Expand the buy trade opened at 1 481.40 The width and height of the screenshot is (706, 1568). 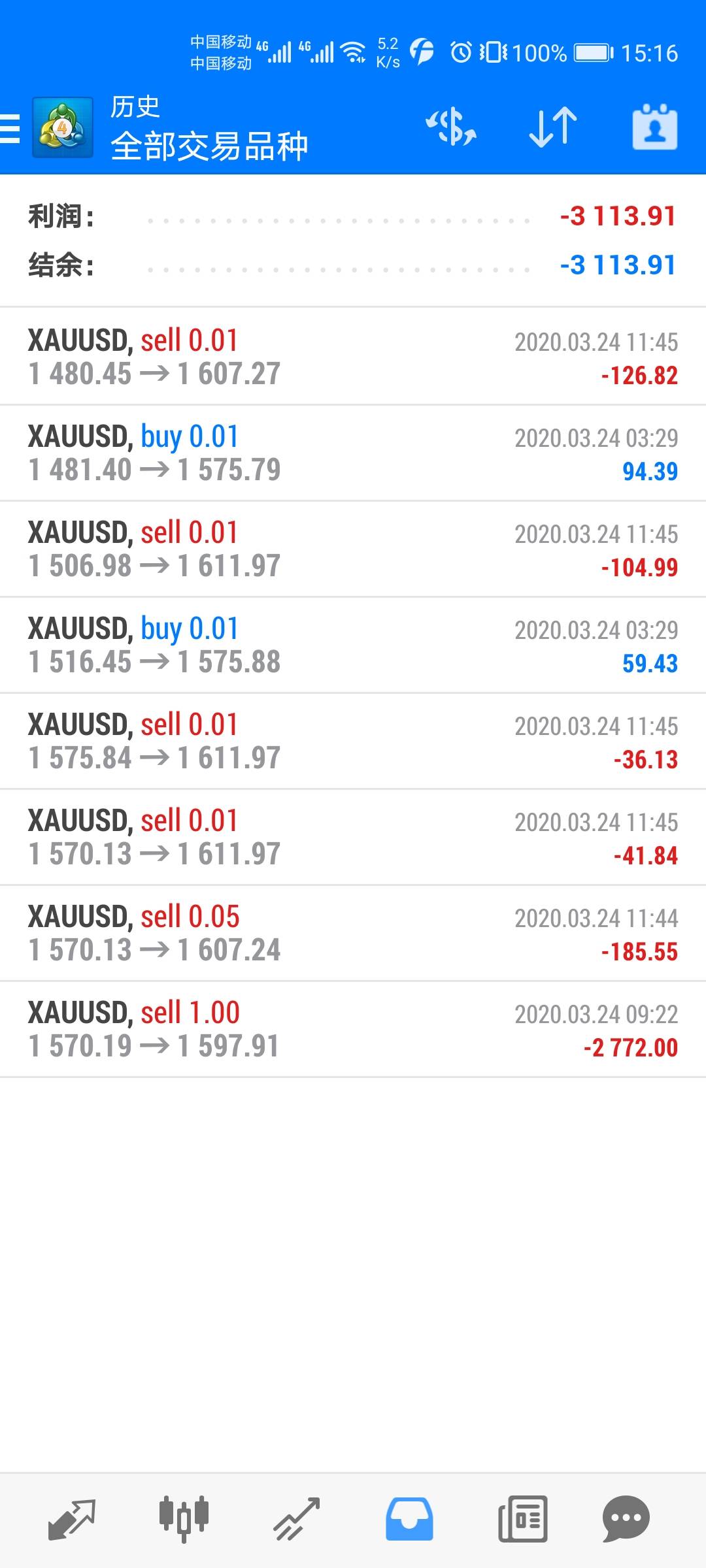(353, 453)
